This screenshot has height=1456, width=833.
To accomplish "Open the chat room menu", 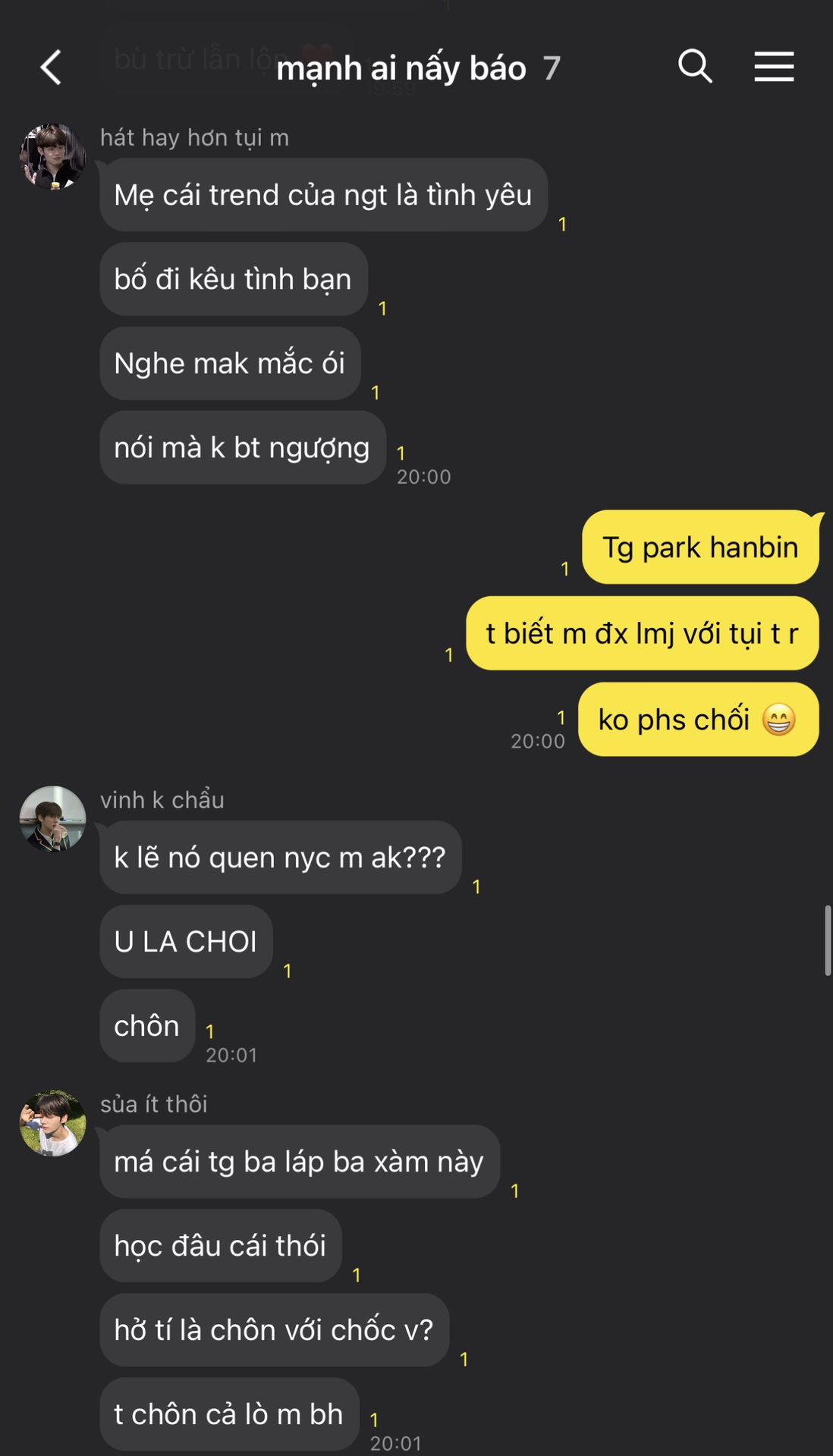I will 774,67.
